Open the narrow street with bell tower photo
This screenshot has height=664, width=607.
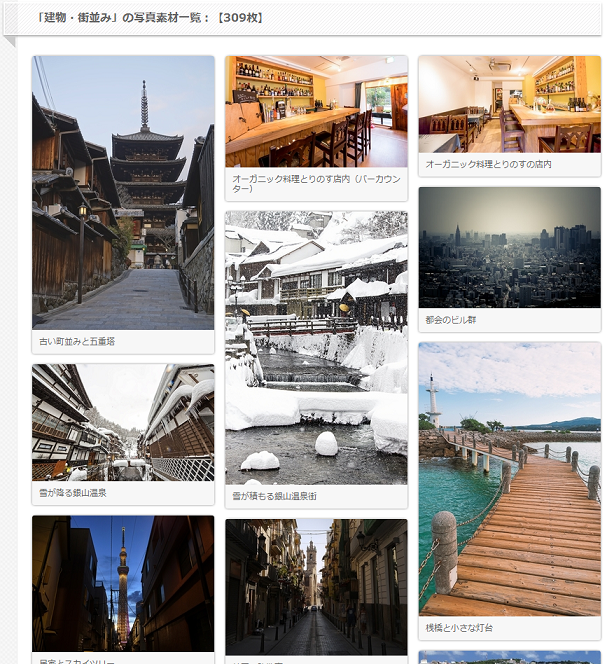(x=316, y=585)
